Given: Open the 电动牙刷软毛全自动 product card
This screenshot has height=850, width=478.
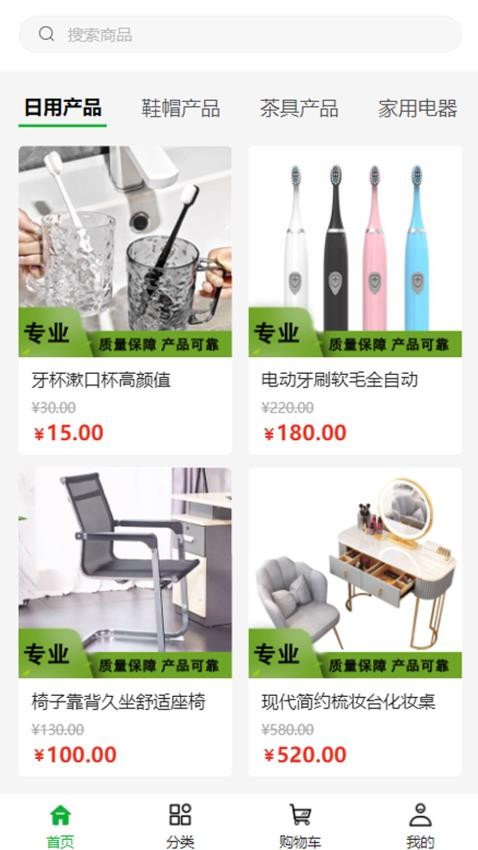Looking at the screenshot, I should [x=355, y=300].
